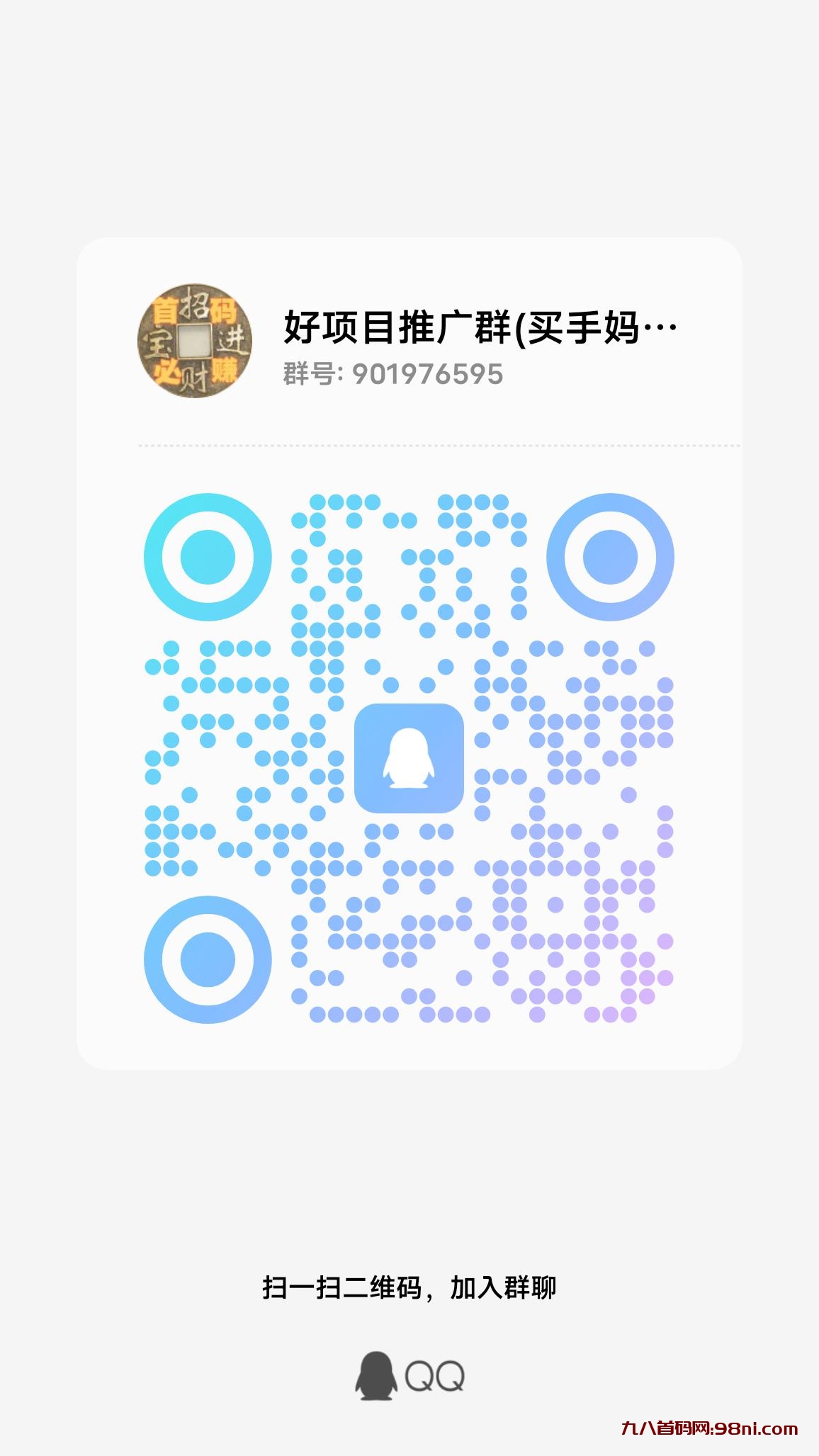Click the 群号 label
819x1456 pixels.
tap(306, 376)
